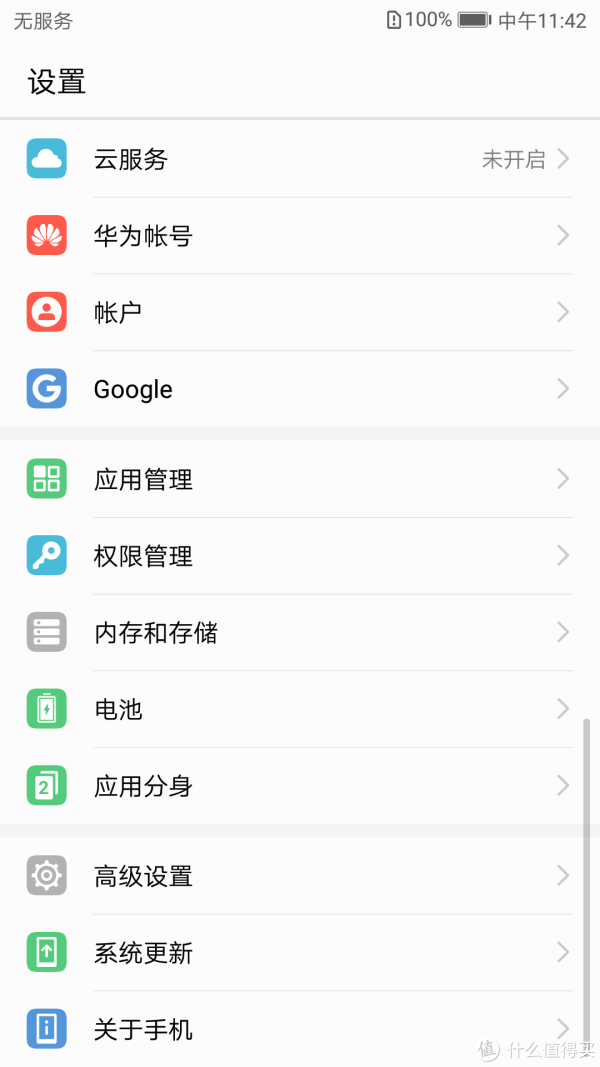Open 系统更新 system update
600x1067 pixels.
click(300, 953)
